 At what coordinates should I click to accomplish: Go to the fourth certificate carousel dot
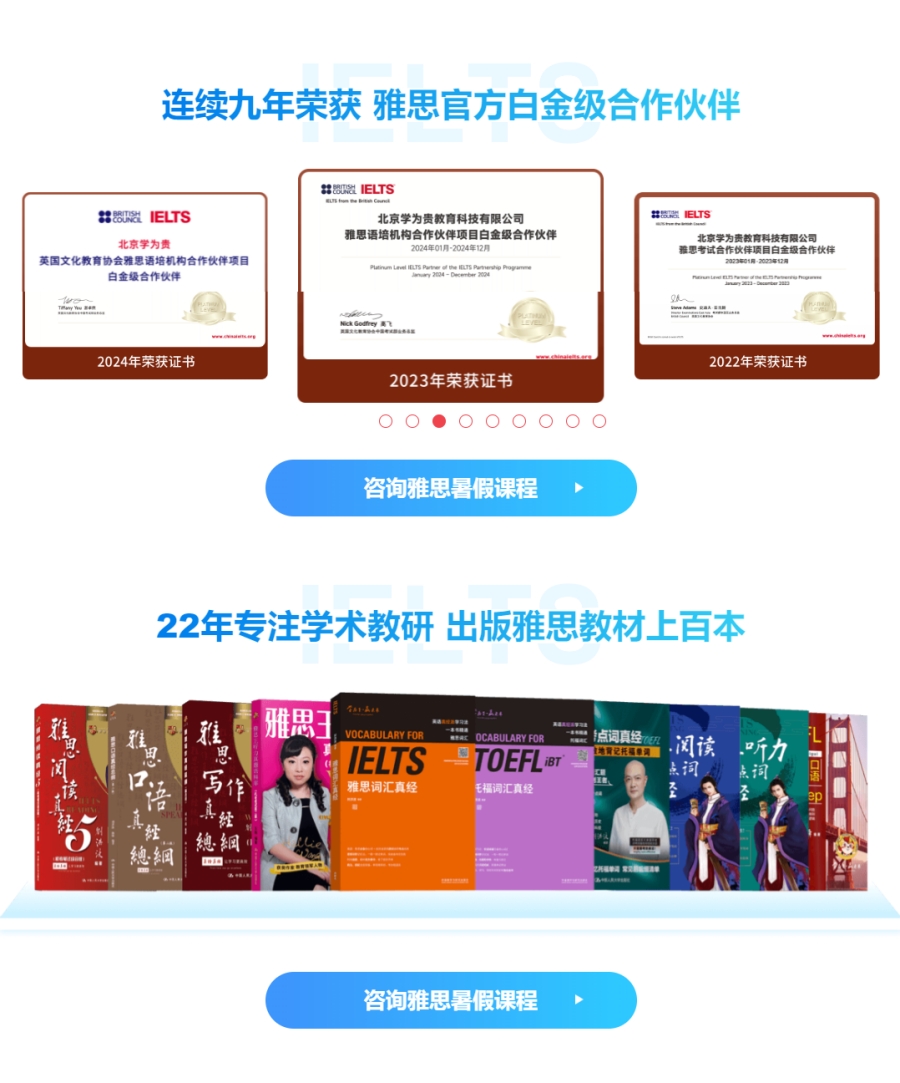[466, 421]
